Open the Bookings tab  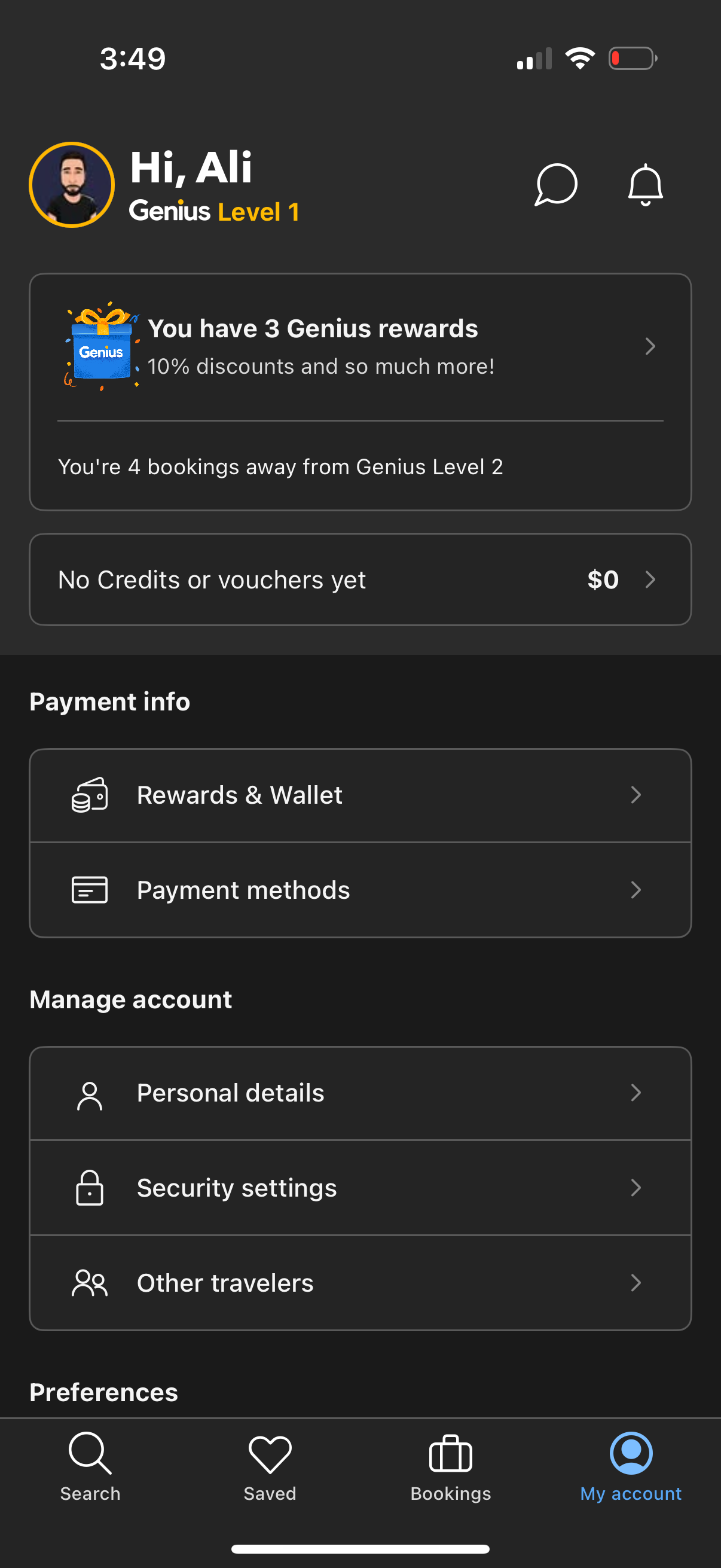coord(450,1467)
